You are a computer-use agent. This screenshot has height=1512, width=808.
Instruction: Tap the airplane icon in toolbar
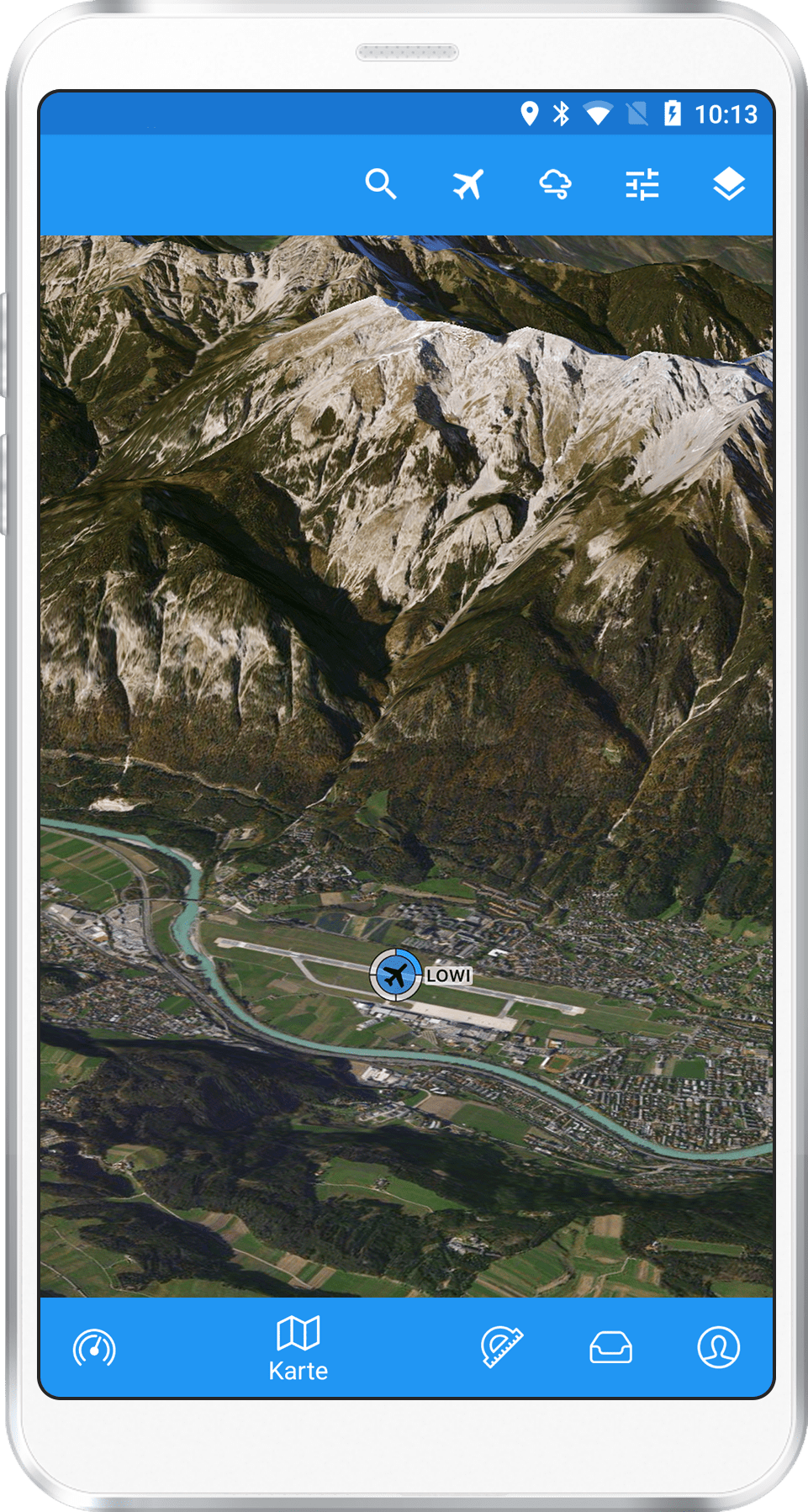tap(468, 183)
